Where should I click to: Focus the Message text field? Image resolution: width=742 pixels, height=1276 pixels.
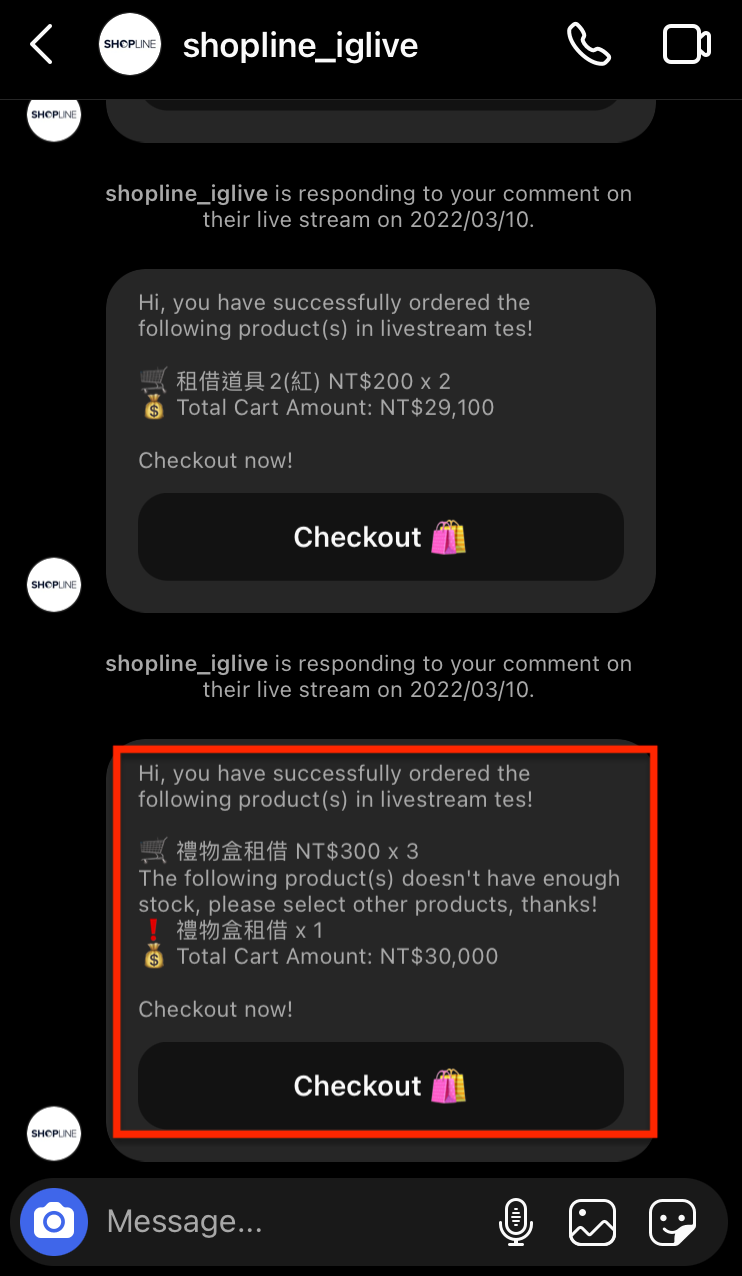tap(290, 1221)
